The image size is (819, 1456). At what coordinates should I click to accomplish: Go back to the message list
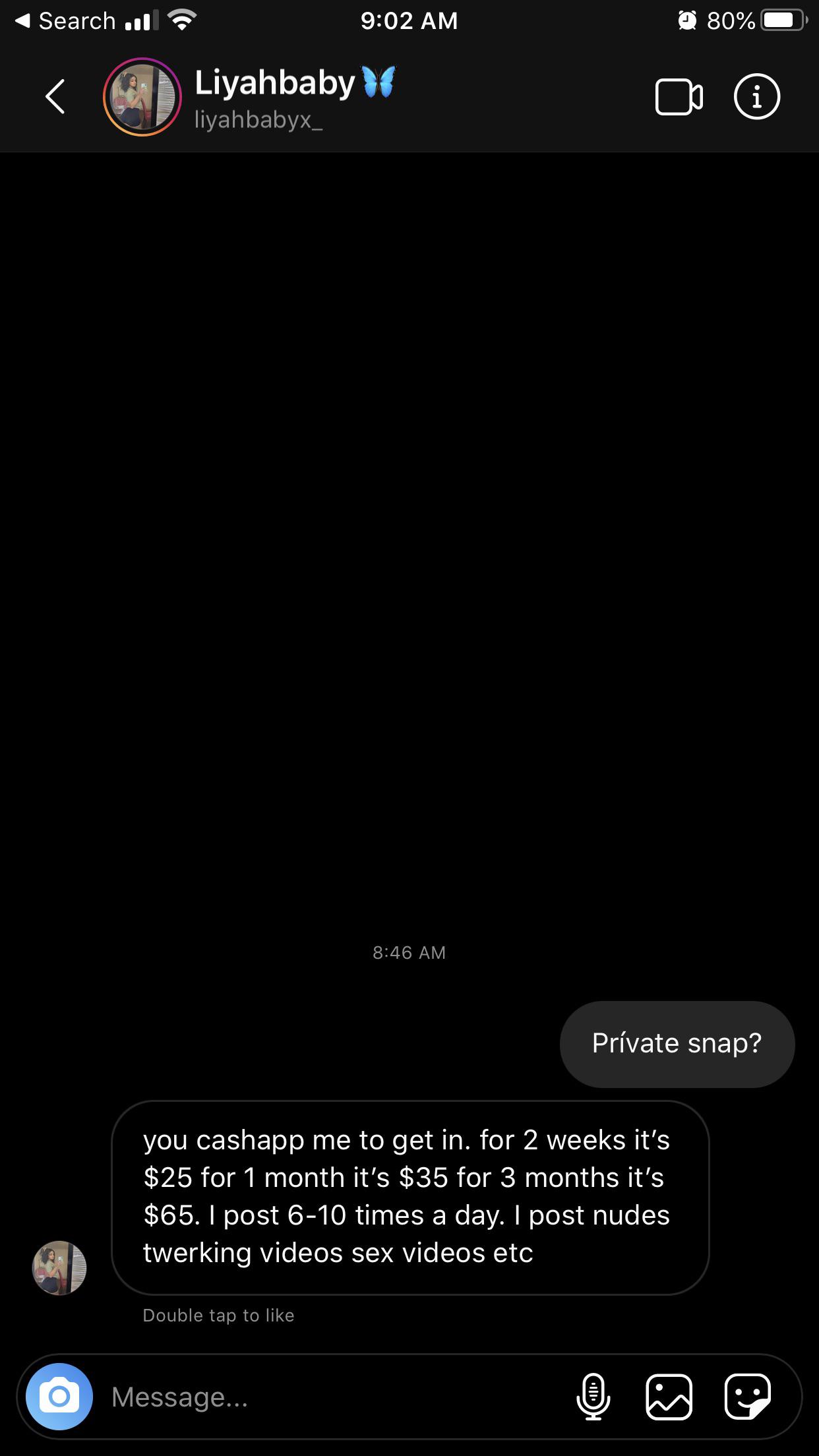click(x=55, y=97)
